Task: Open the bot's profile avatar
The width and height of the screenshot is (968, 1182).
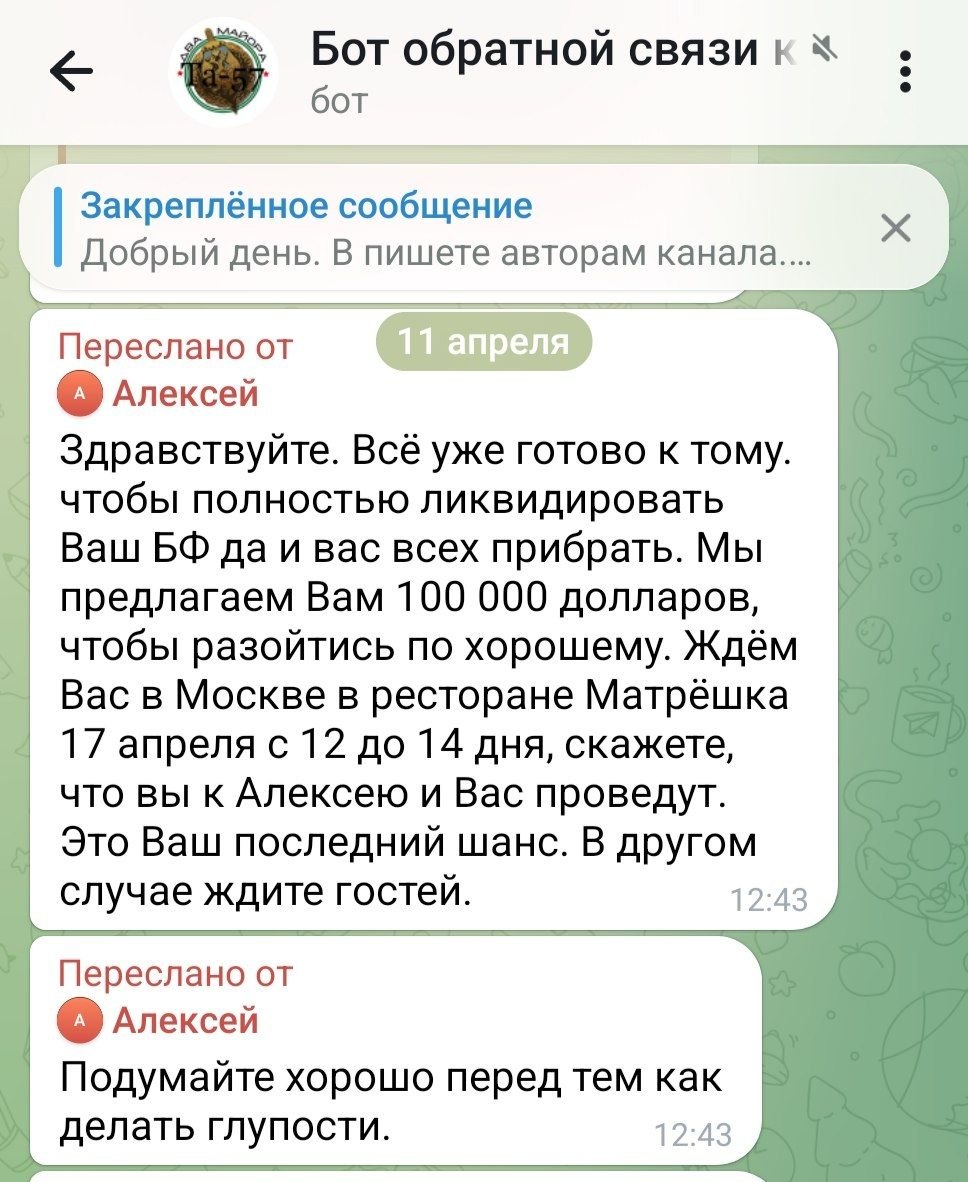Action: click(223, 74)
